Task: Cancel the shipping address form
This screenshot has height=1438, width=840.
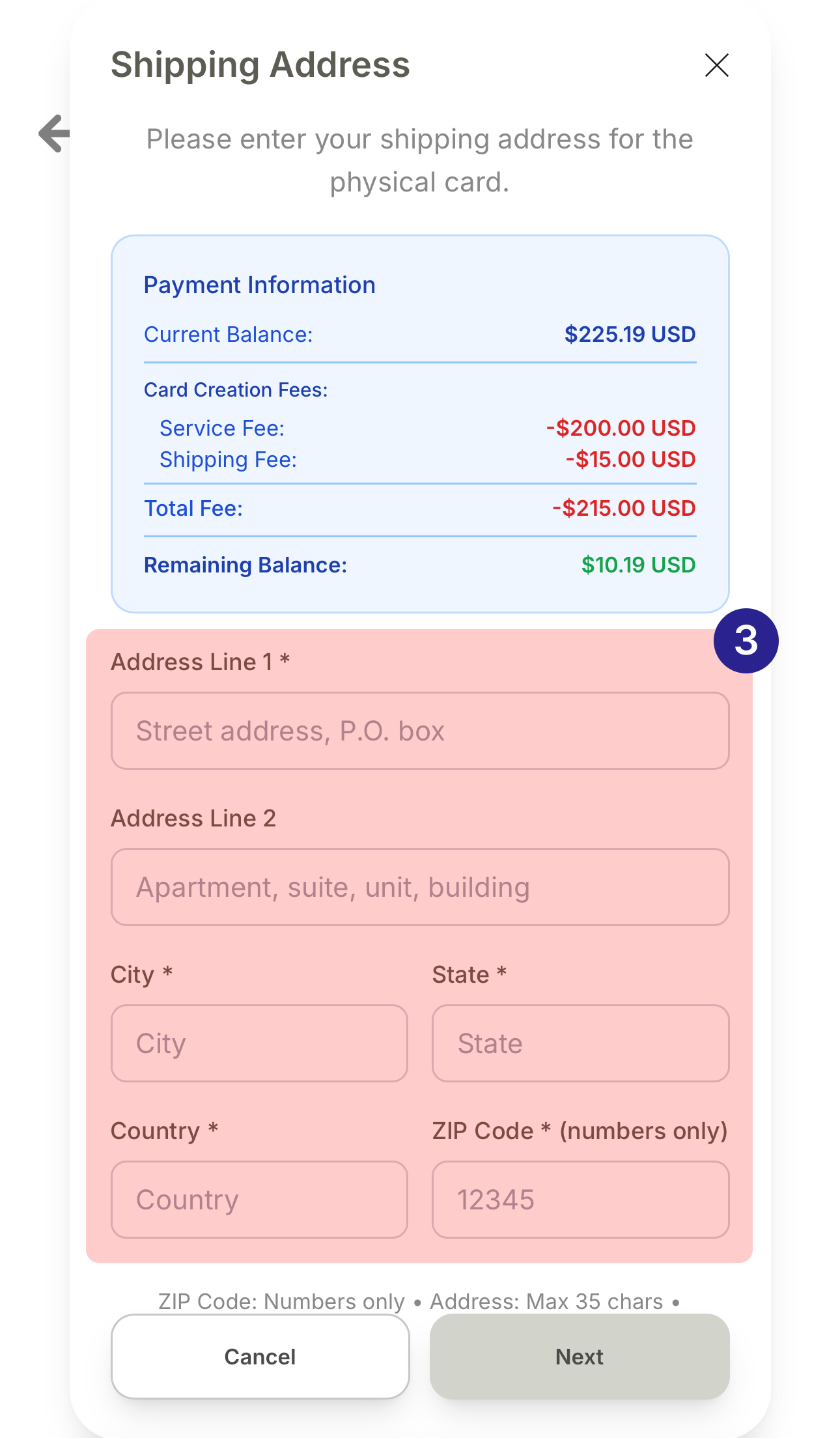Action: 260,1357
